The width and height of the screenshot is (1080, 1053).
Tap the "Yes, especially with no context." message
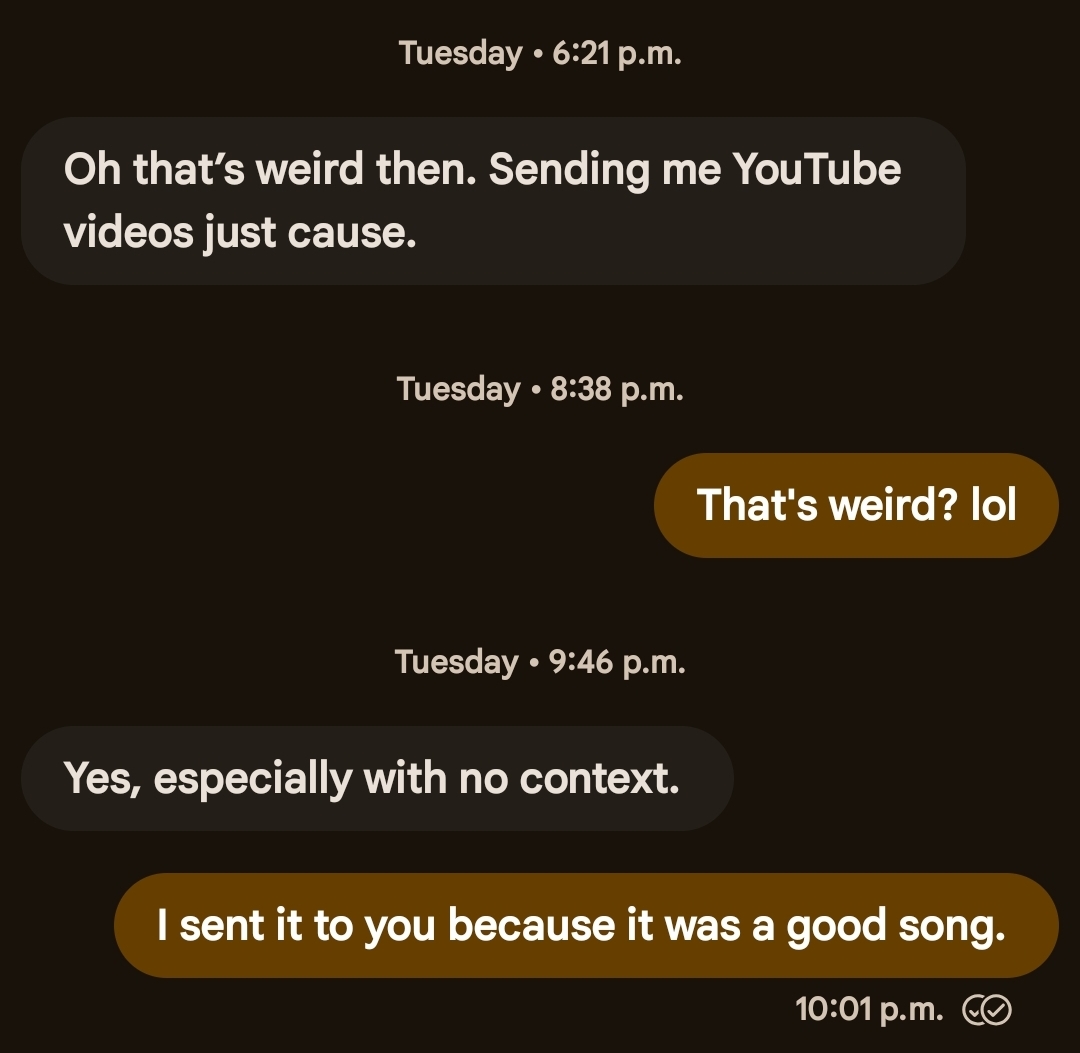[x=376, y=778]
